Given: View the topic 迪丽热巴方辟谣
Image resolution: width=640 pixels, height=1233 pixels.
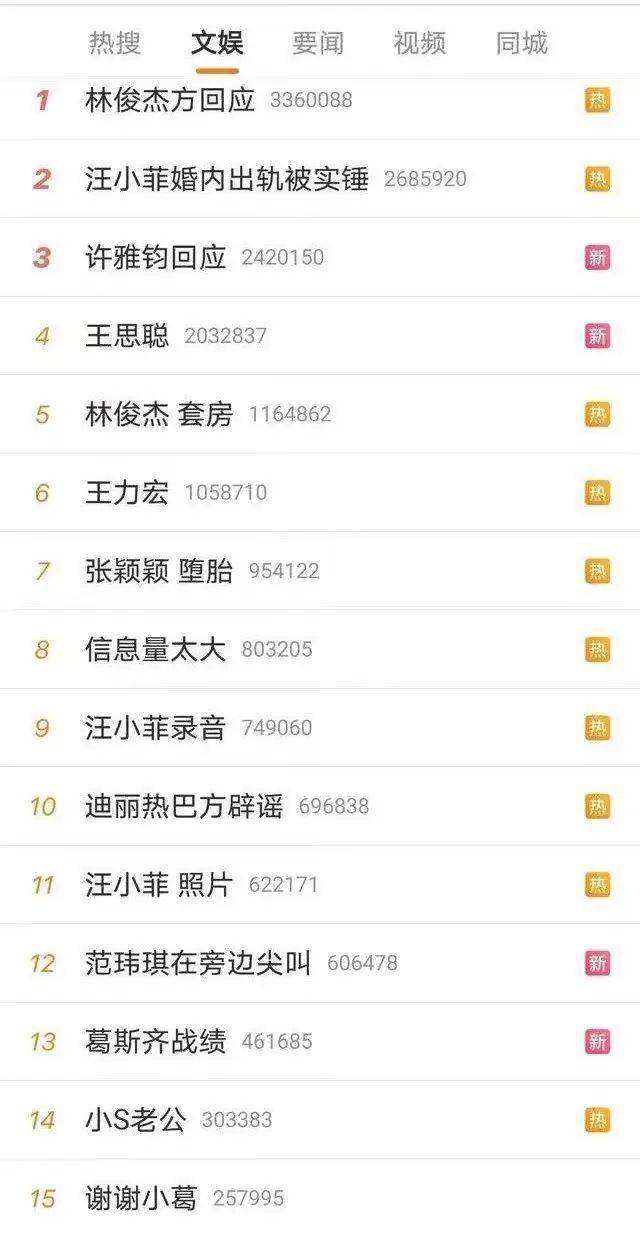Looking at the screenshot, I should 184,806.
